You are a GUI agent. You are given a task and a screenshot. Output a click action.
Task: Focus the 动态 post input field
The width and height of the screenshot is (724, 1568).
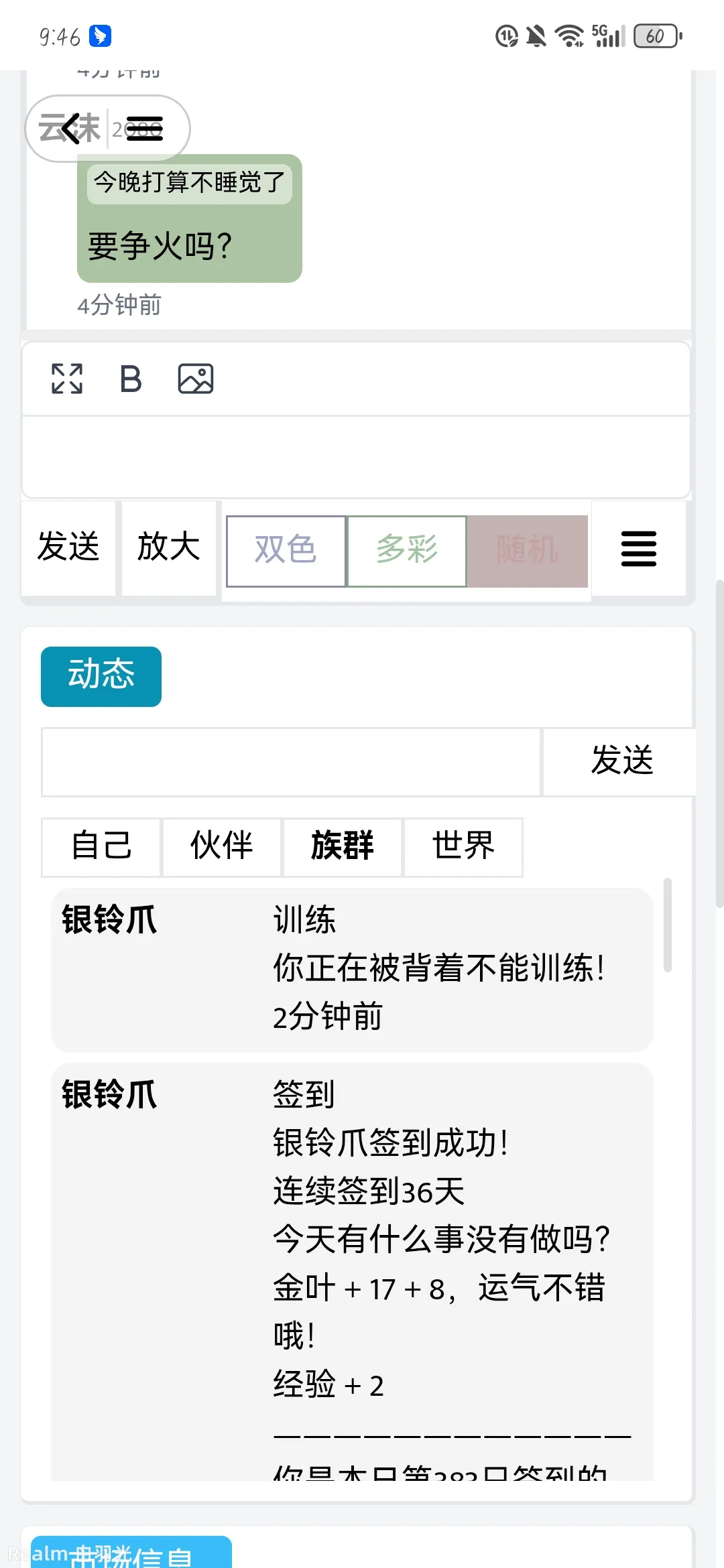pos(291,762)
